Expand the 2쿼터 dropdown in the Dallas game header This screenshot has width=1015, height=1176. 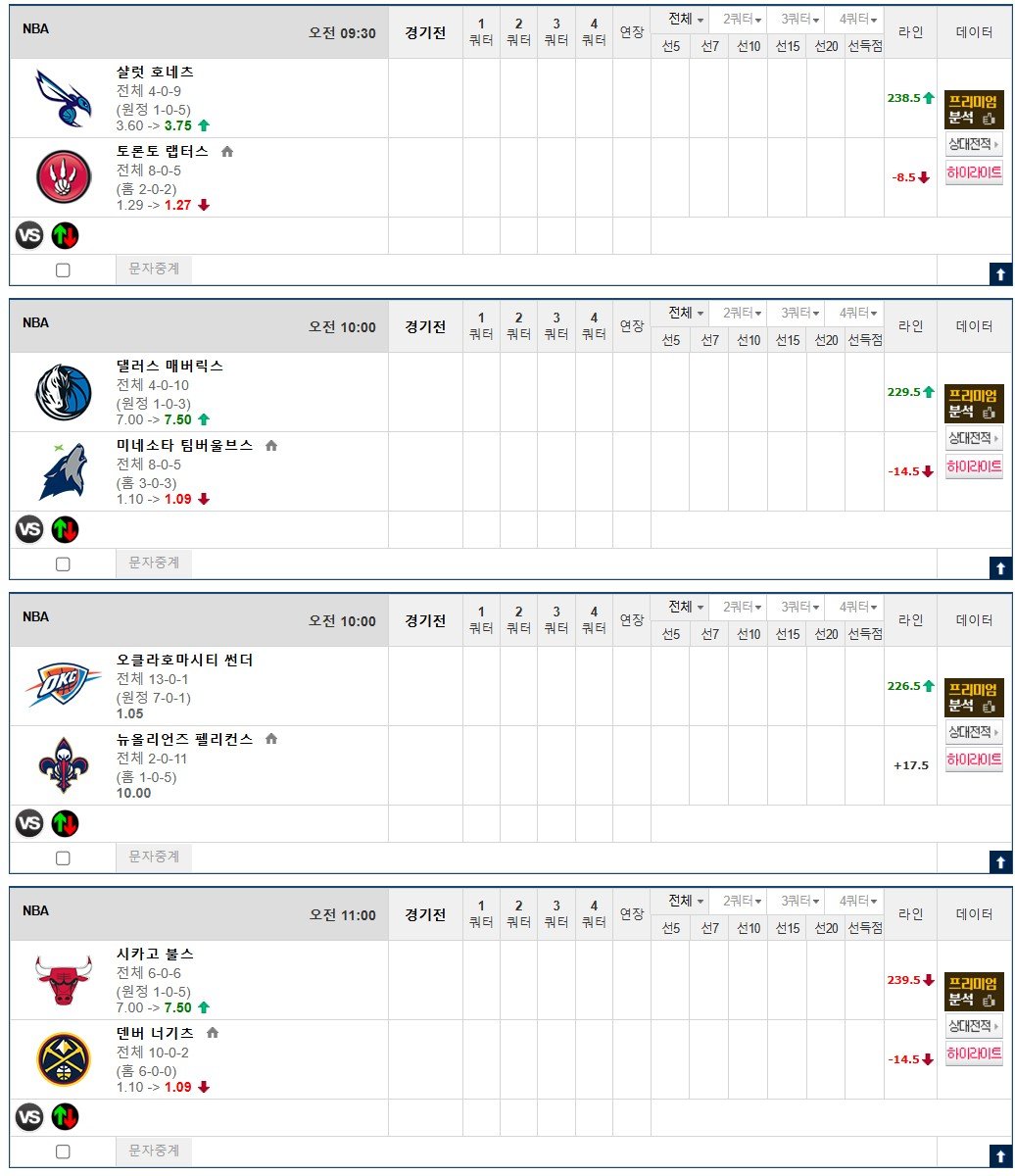coord(743,314)
